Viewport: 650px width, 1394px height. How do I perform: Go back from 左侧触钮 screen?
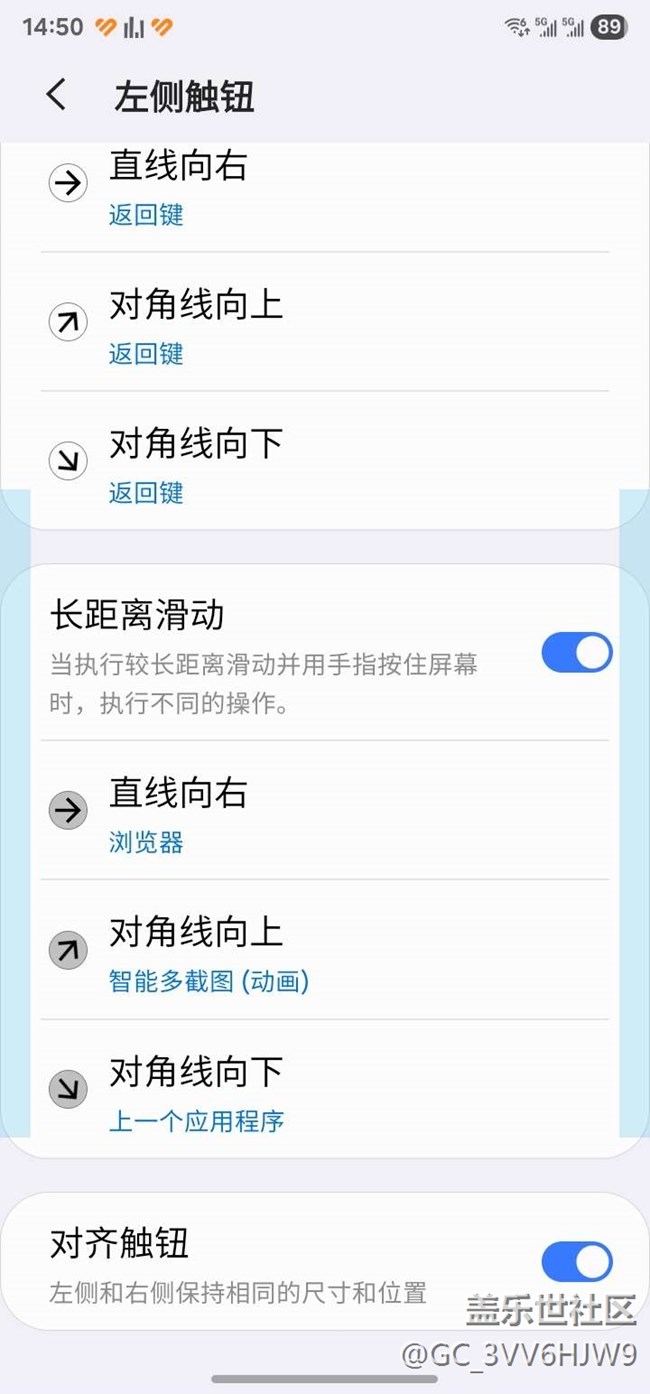(57, 96)
